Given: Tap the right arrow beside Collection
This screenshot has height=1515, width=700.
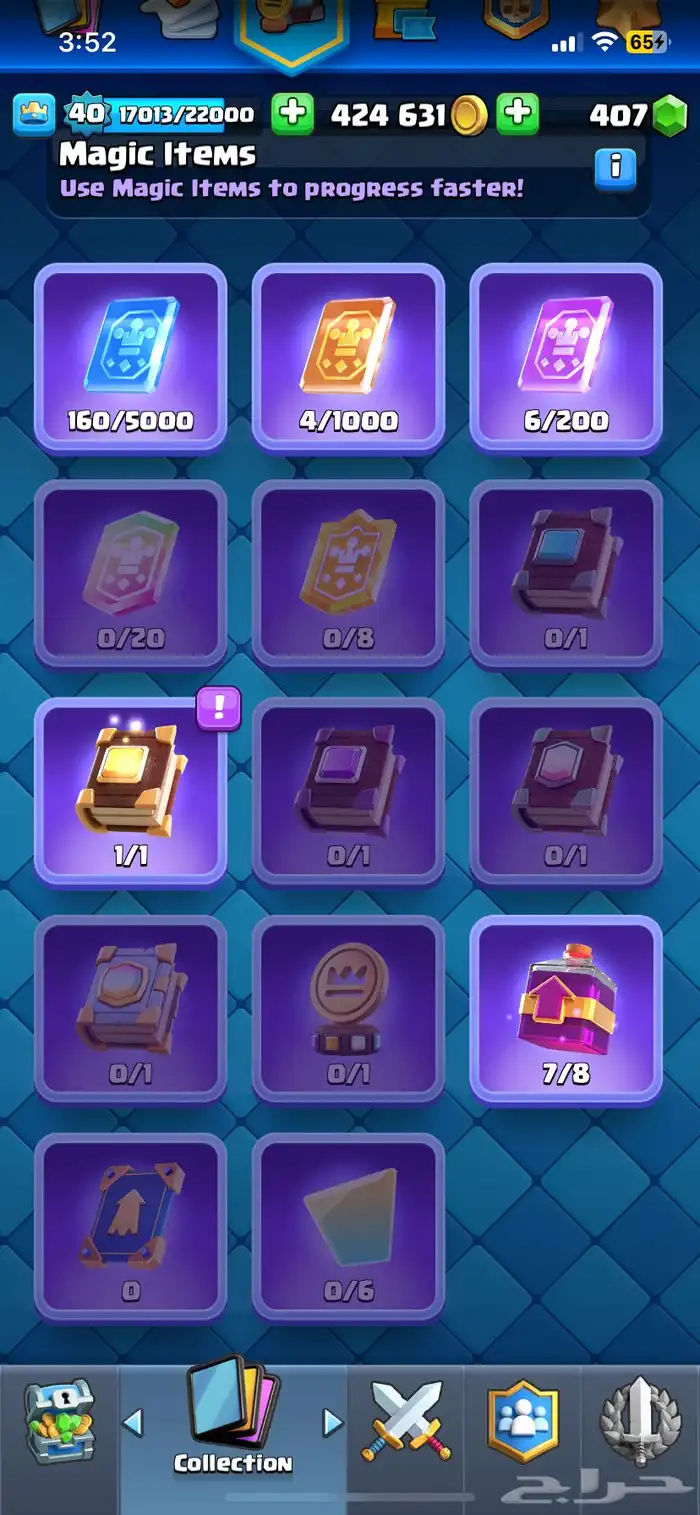Looking at the screenshot, I should pyautogui.click(x=333, y=1422).
